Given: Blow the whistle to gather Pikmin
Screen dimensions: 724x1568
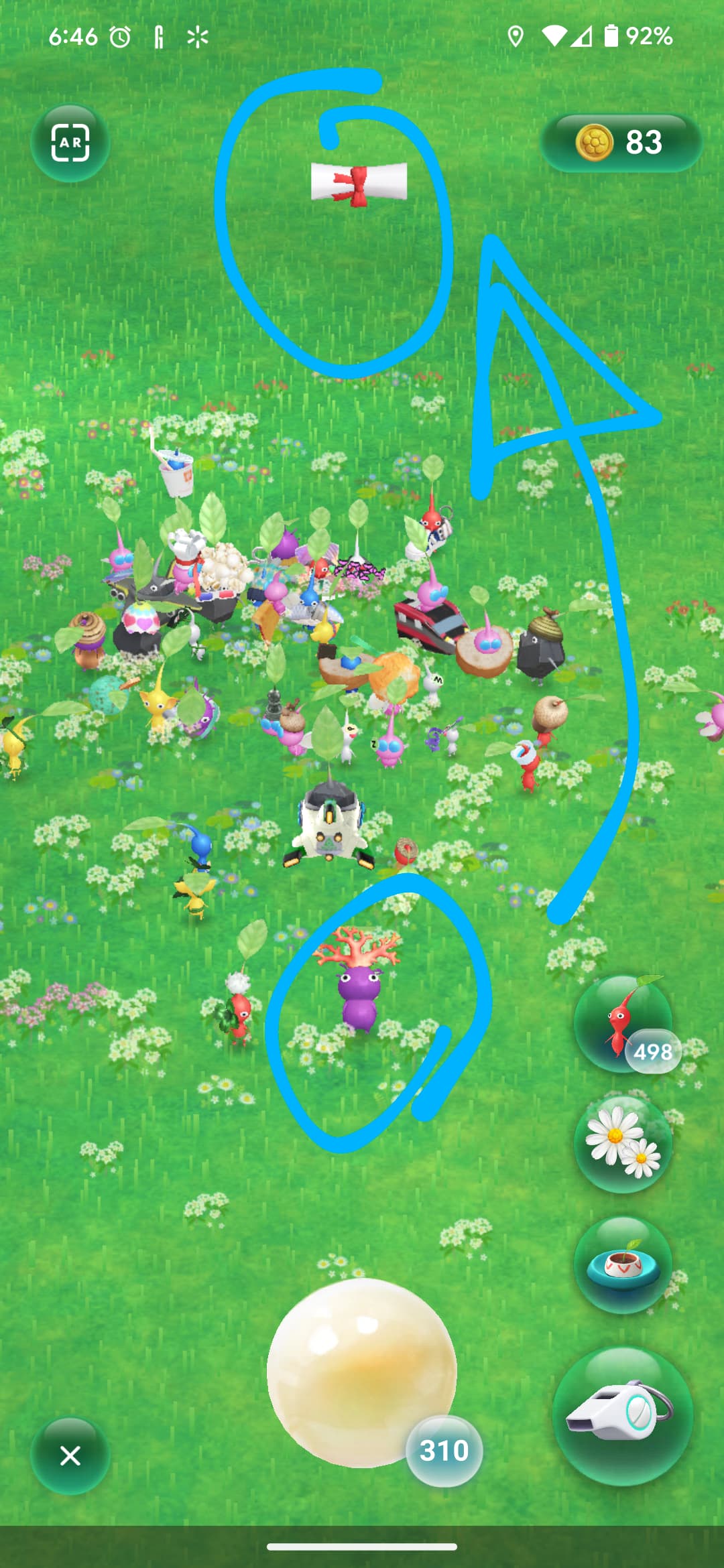Looking at the screenshot, I should coord(622,1415).
